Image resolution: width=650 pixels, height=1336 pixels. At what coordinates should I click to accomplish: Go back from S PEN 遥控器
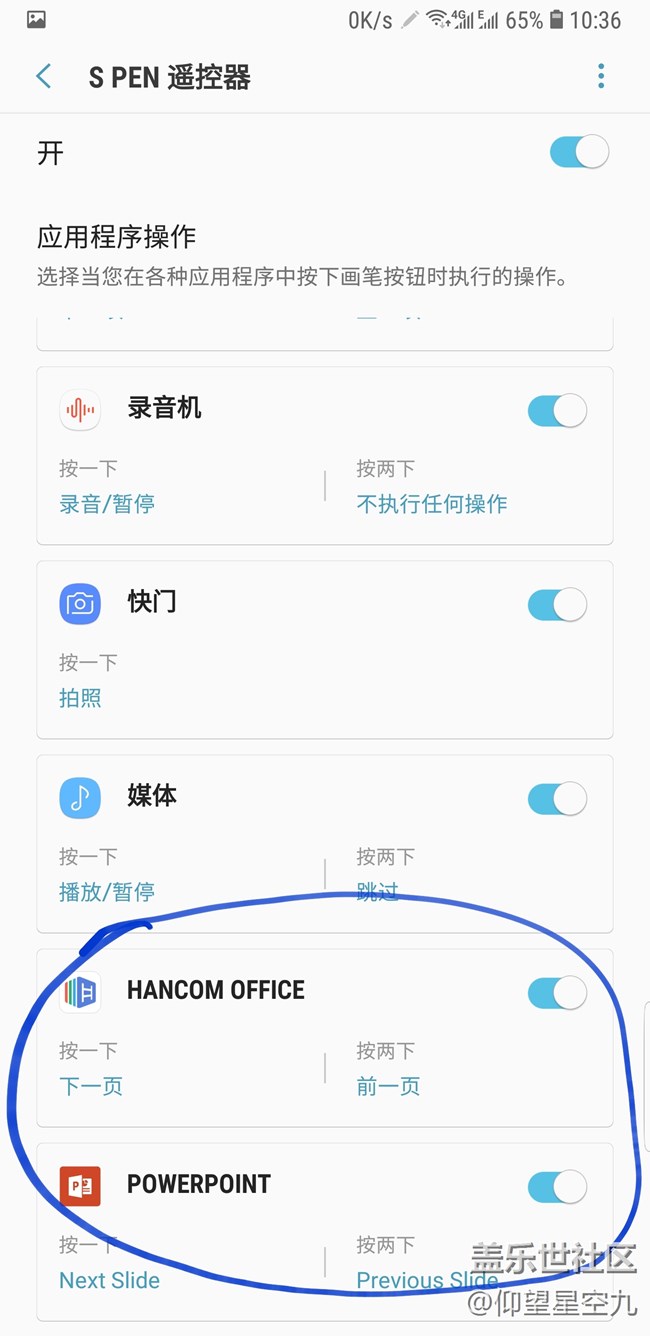click(43, 77)
